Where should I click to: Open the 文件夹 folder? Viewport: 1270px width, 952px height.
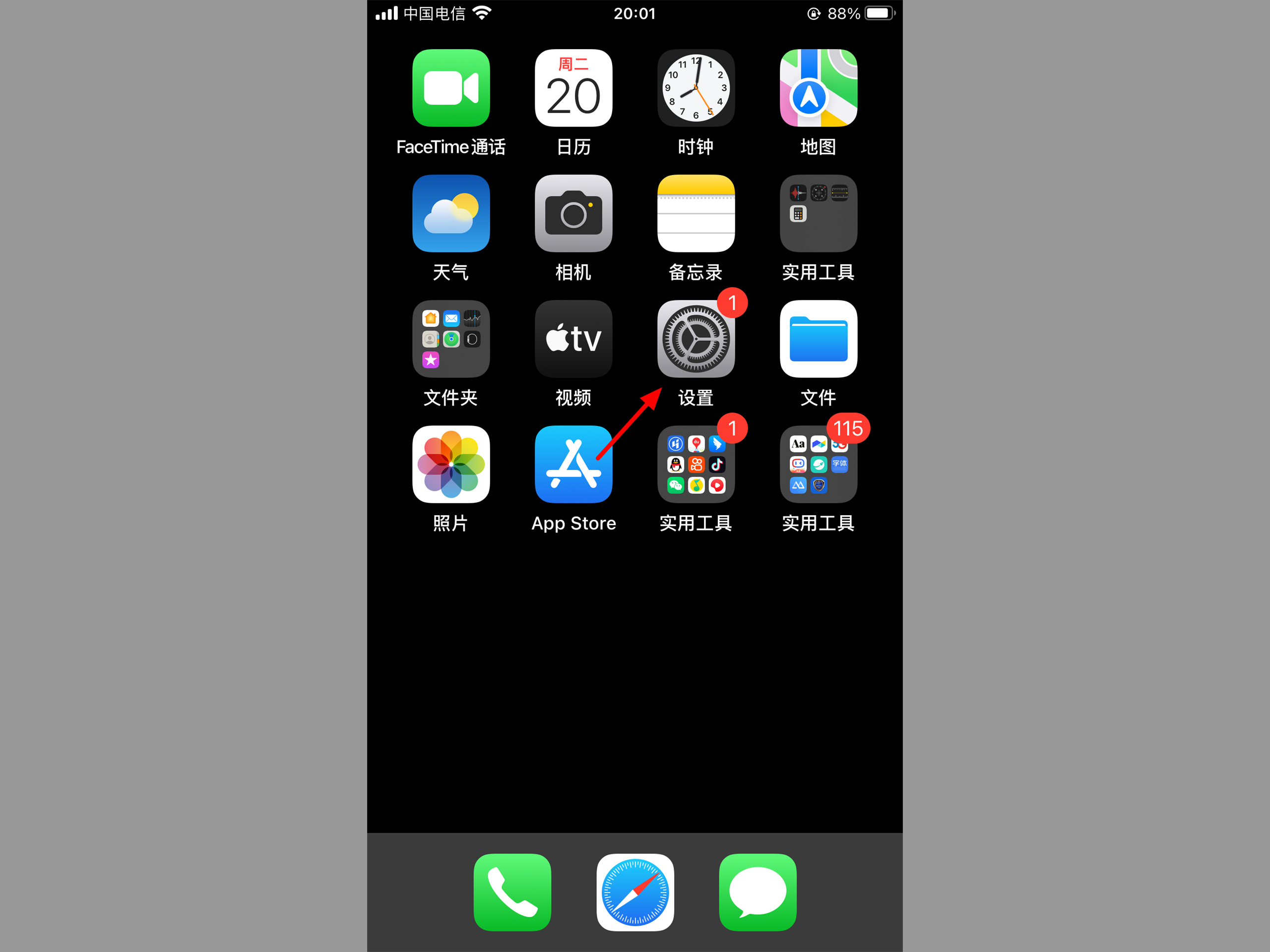pos(450,339)
